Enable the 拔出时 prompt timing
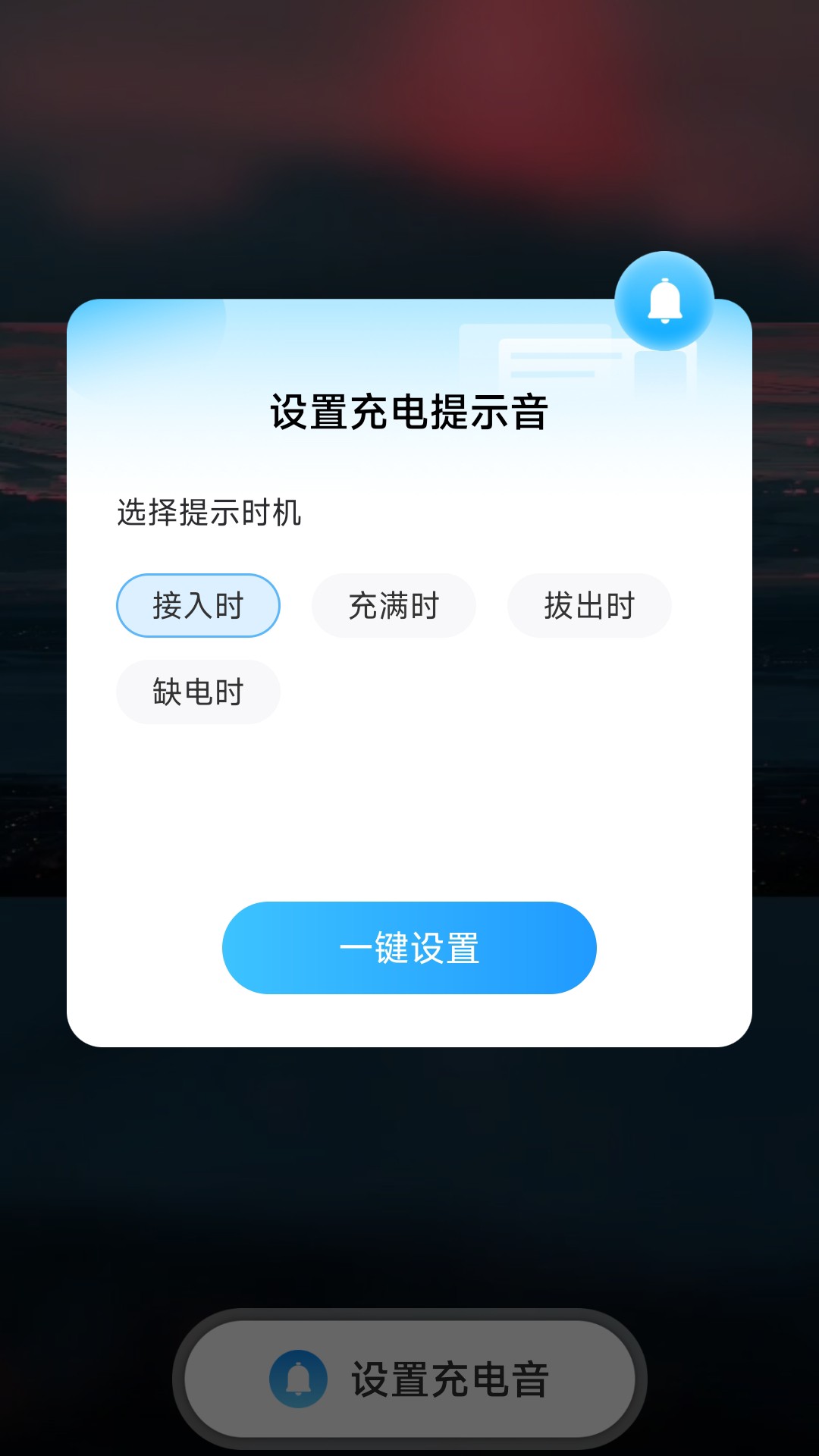The image size is (819, 1456). [588, 605]
